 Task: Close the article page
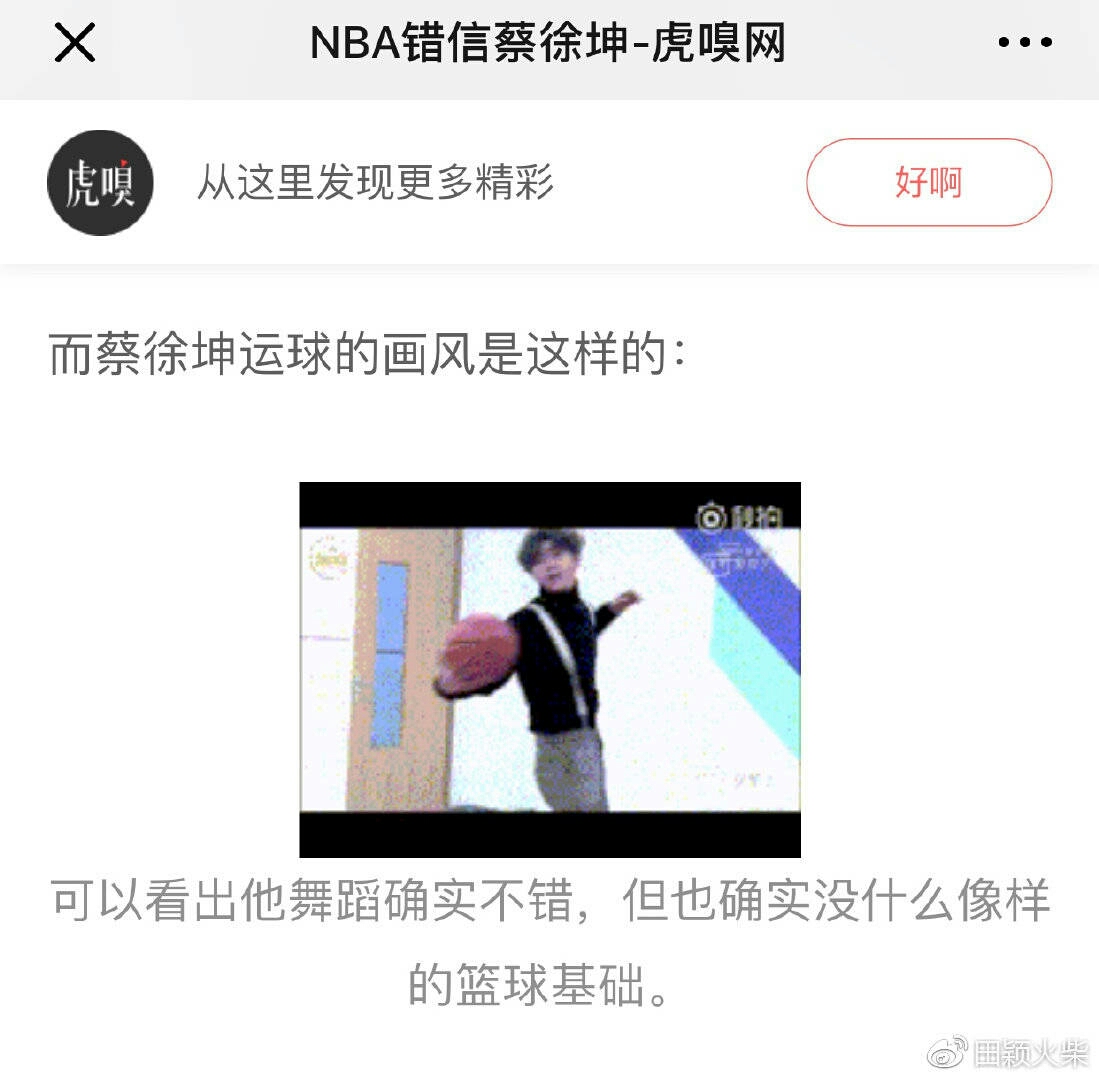coord(75,43)
